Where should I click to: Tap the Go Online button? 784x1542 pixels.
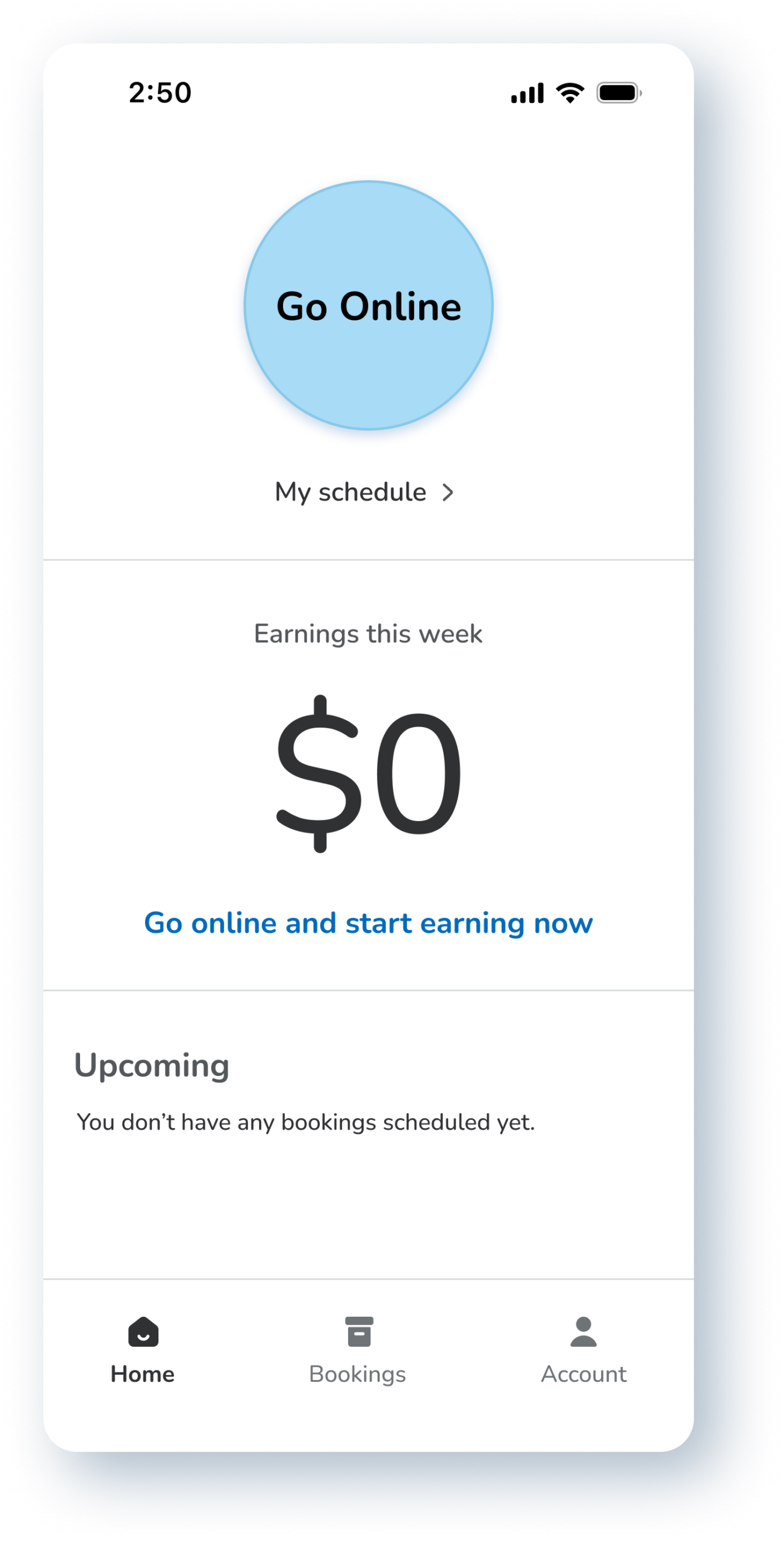click(369, 305)
